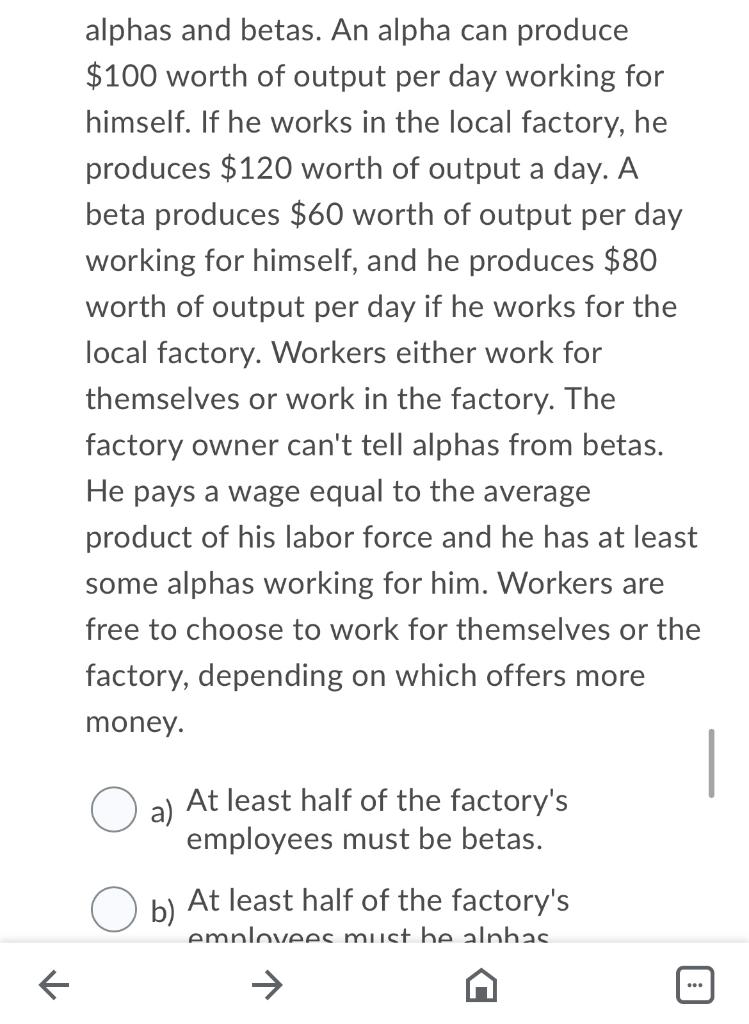Viewport: 749px width, 1024px height.
Task: Open the home page icon
Action: (481, 987)
